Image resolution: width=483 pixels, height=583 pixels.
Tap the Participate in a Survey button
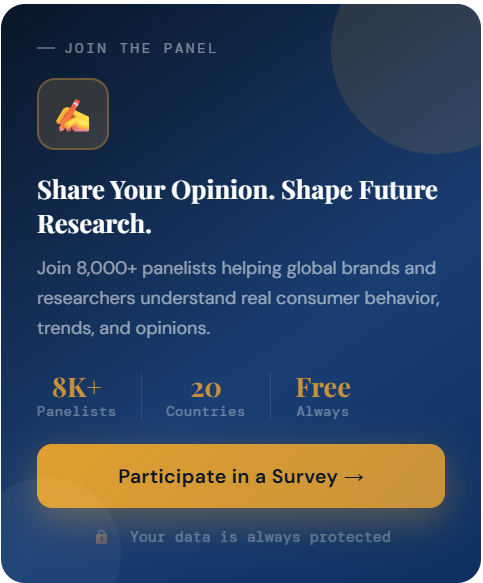point(241,476)
